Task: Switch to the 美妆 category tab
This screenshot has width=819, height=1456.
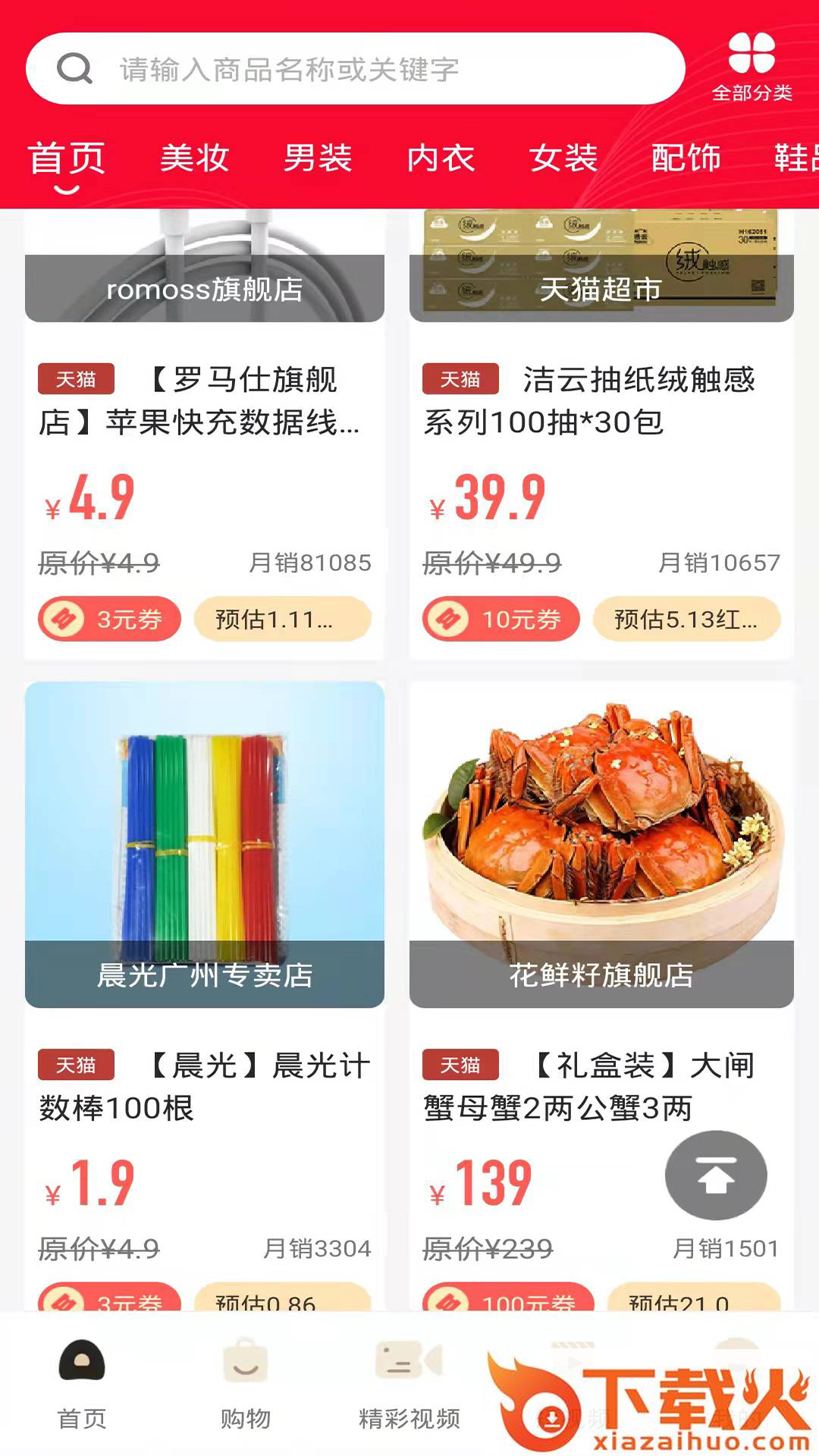Action: pos(195,158)
